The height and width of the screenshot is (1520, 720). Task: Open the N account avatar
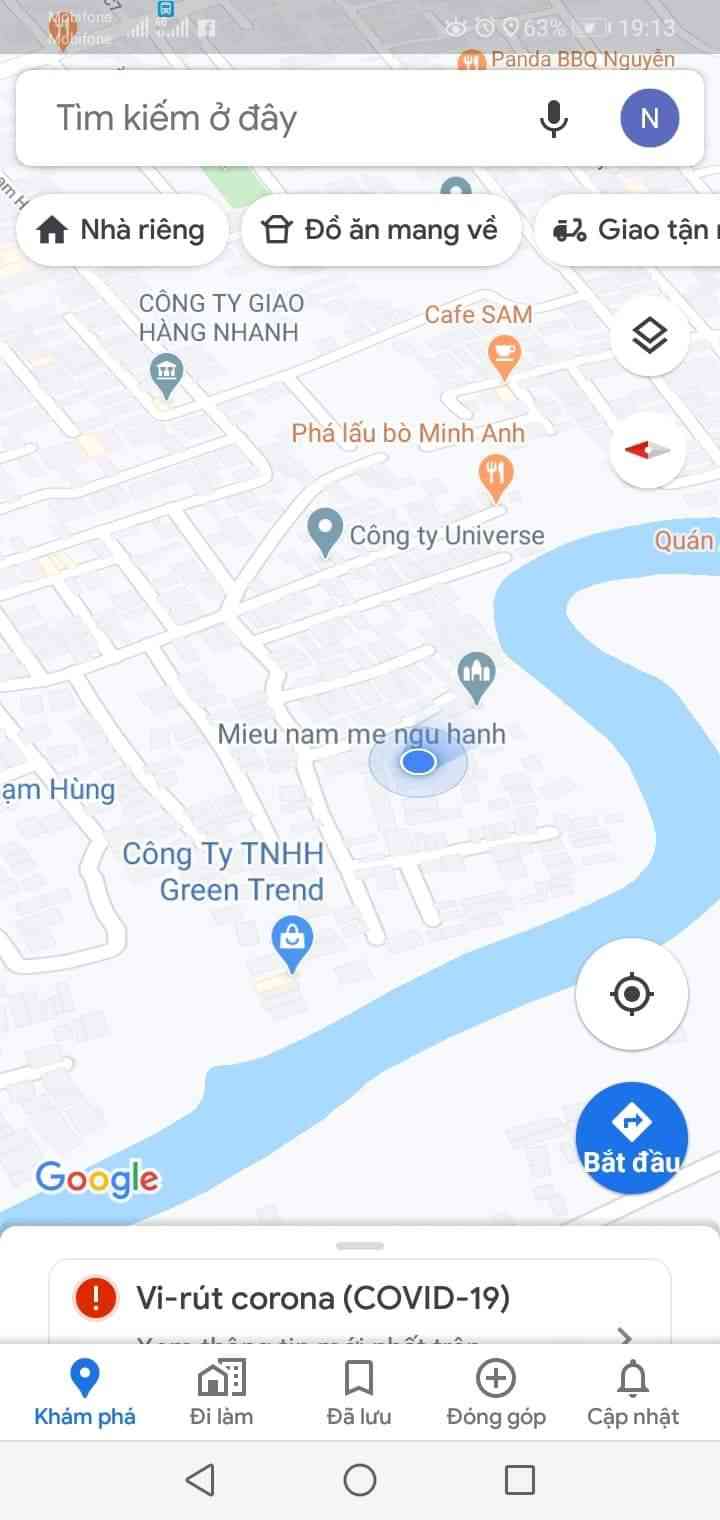[x=649, y=118]
